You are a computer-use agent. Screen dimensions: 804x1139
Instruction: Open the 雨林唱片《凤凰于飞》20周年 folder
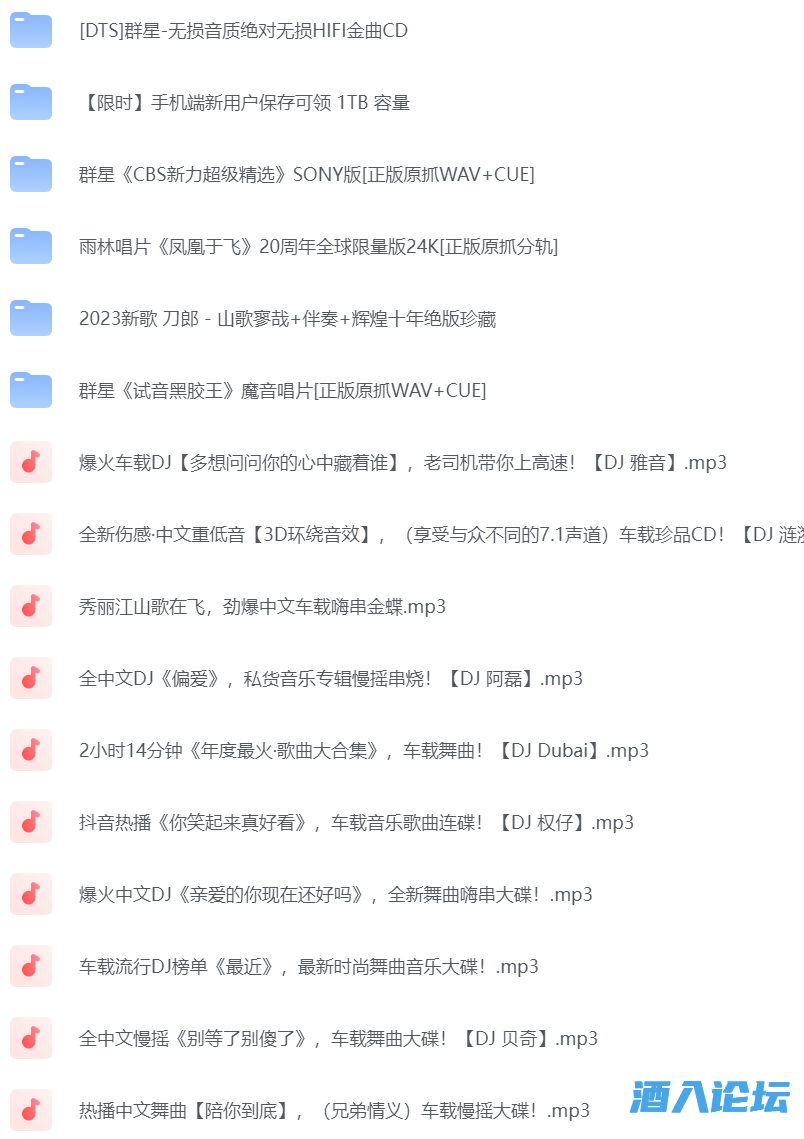(x=318, y=247)
